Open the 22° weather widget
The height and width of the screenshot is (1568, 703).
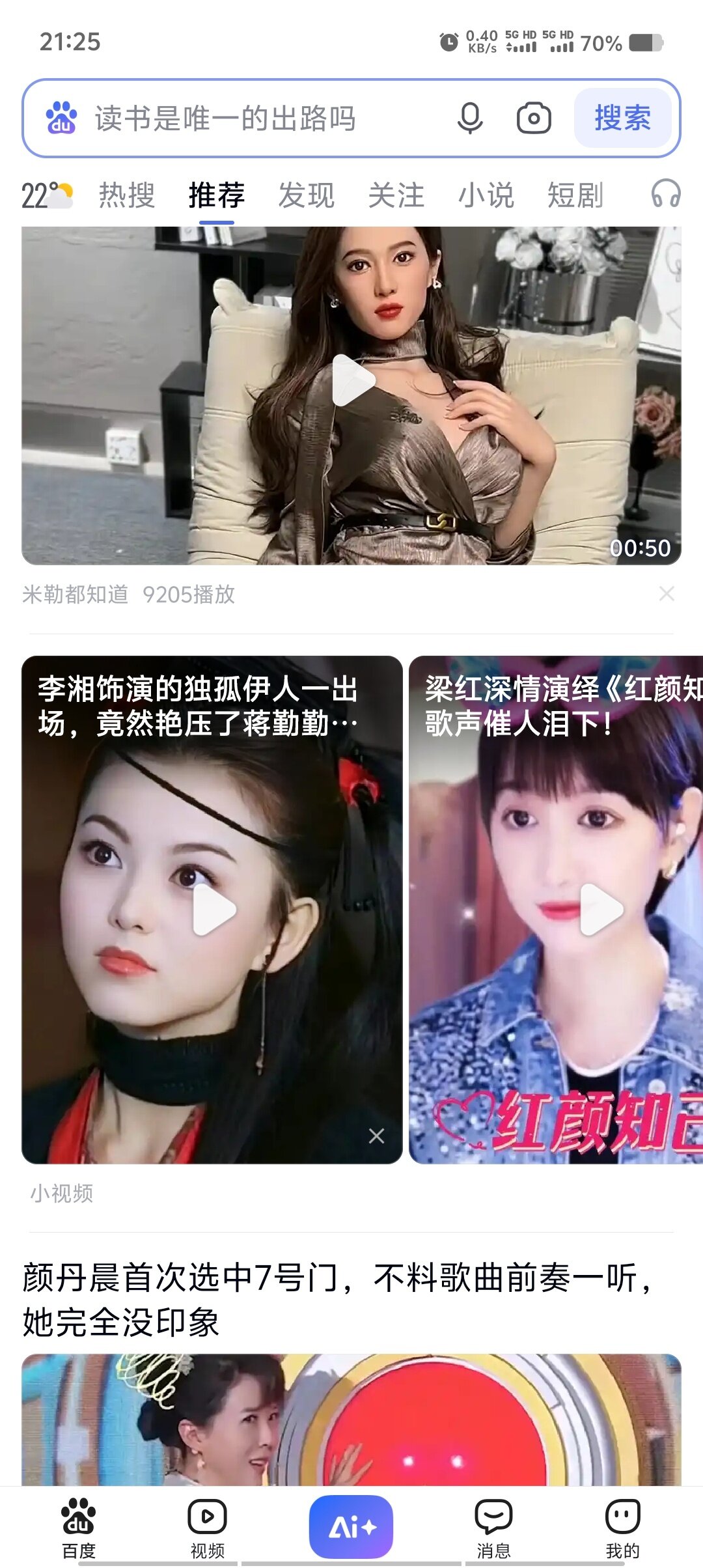(47, 195)
